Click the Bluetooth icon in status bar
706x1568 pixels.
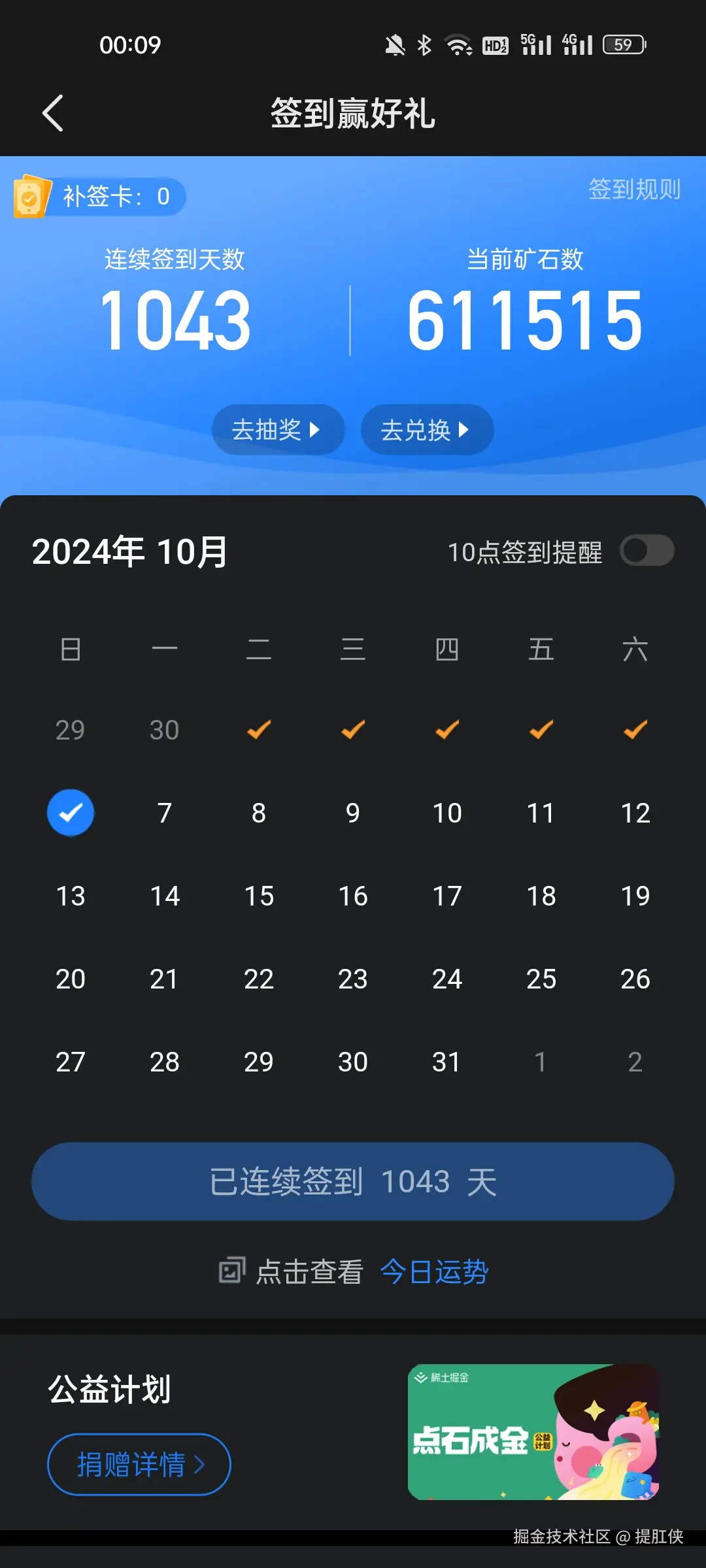[423, 44]
